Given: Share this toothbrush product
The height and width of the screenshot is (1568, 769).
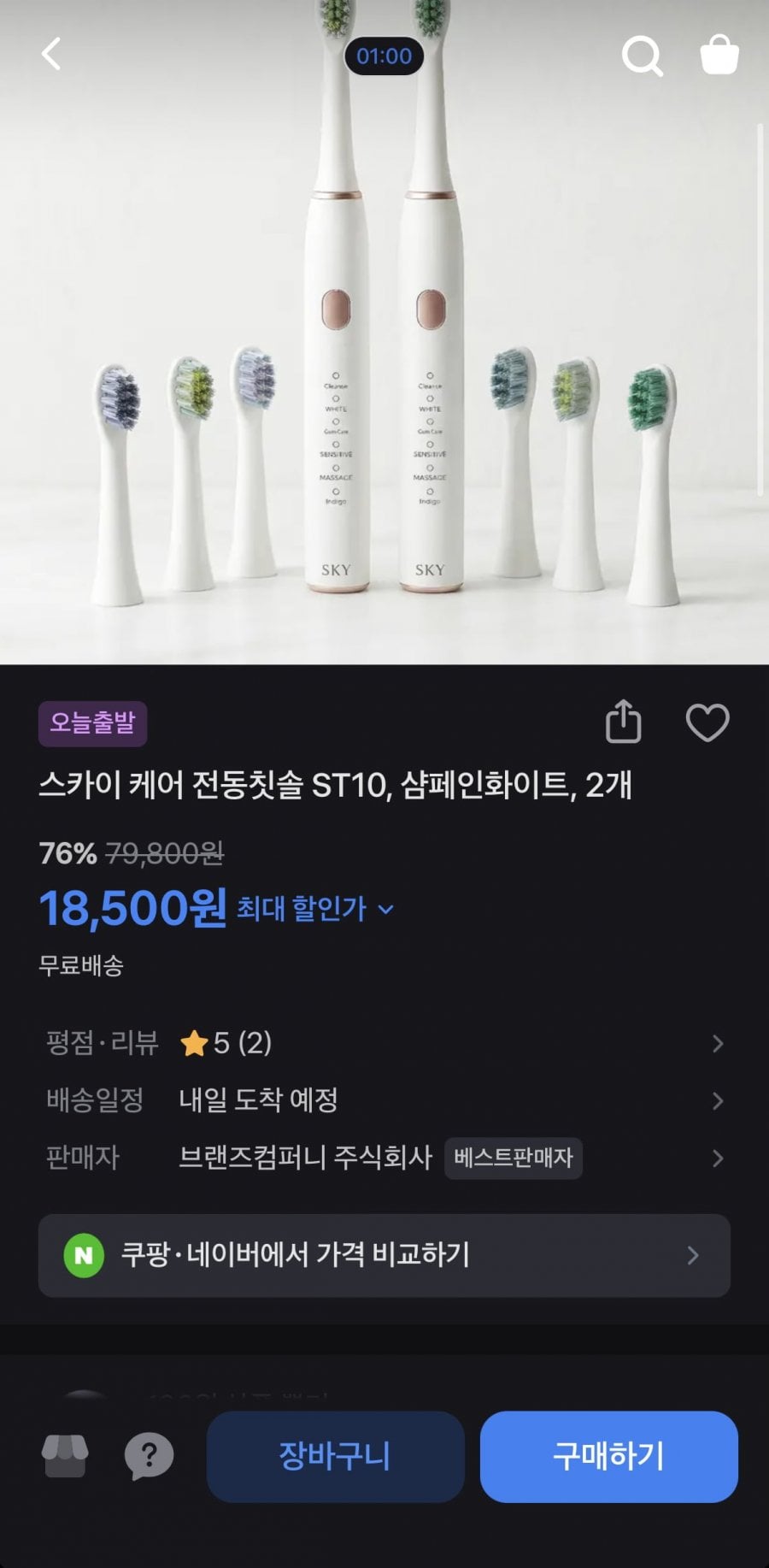Looking at the screenshot, I should coord(623,722).
